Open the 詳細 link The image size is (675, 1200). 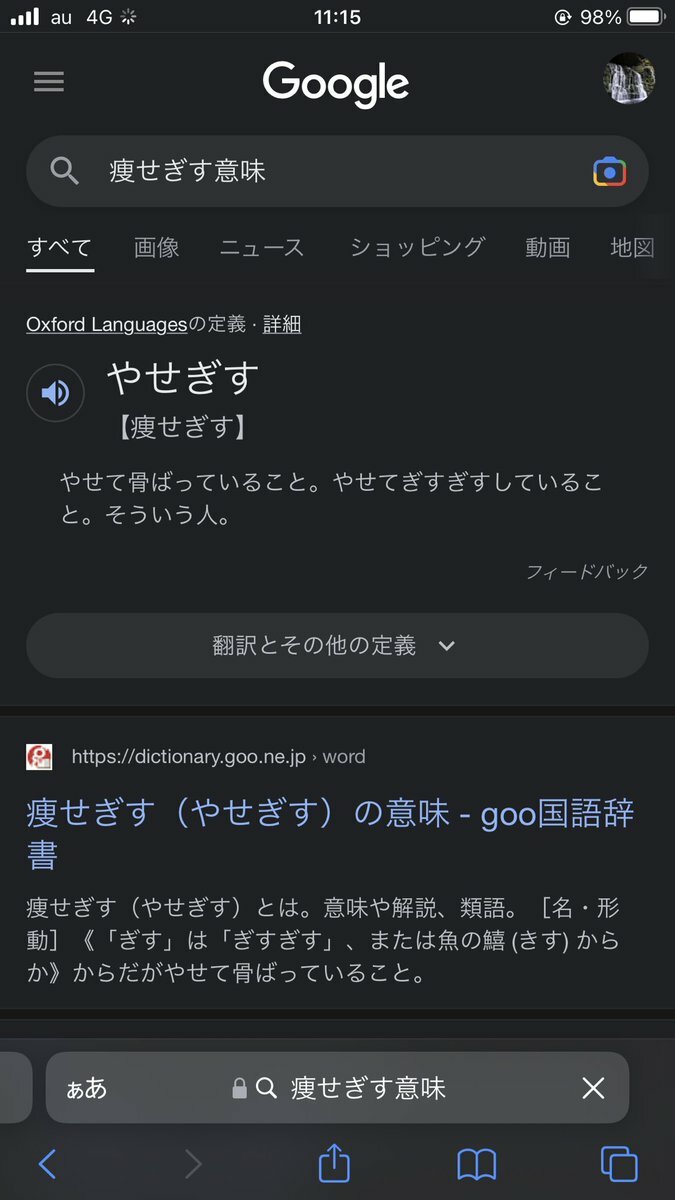click(x=282, y=324)
